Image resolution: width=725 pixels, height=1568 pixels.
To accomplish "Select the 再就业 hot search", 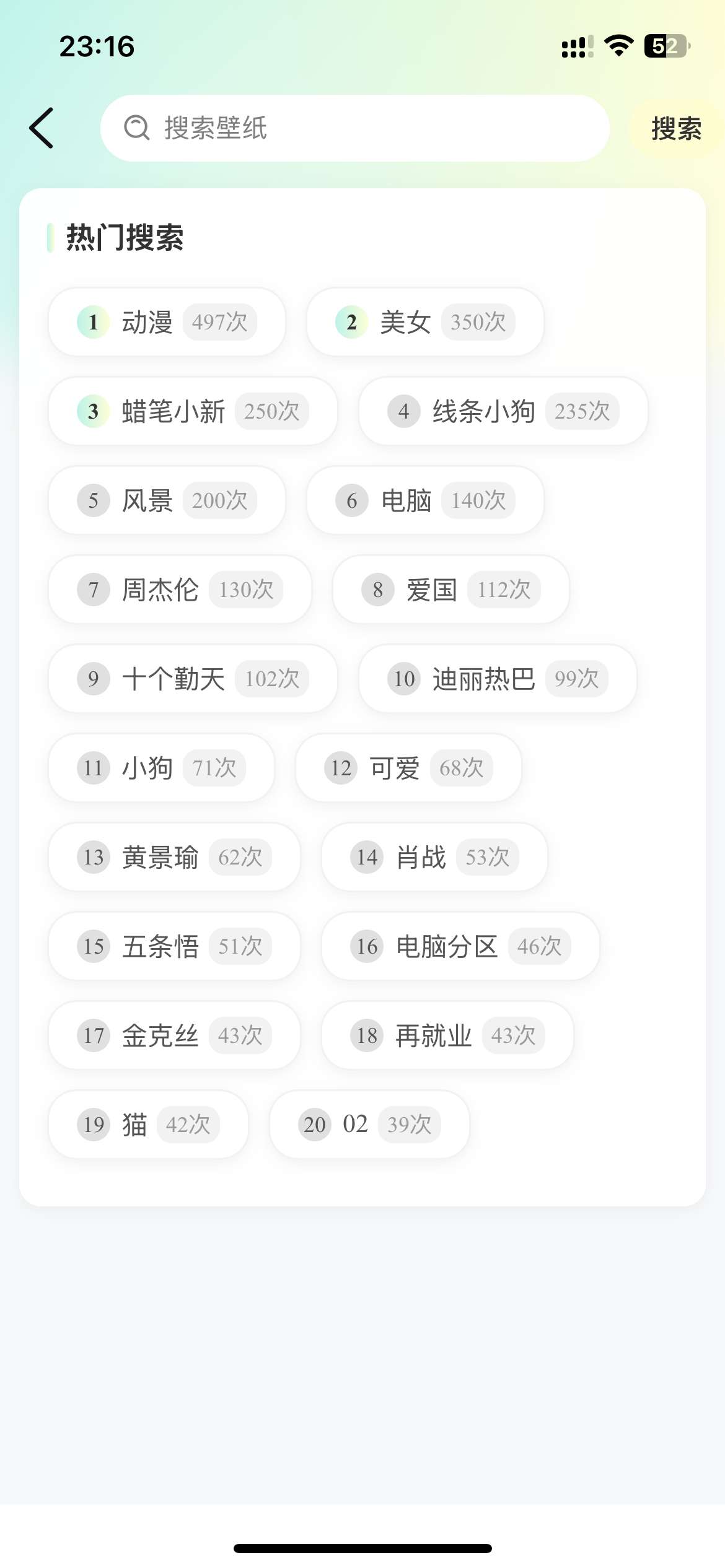I will (x=447, y=1035).
